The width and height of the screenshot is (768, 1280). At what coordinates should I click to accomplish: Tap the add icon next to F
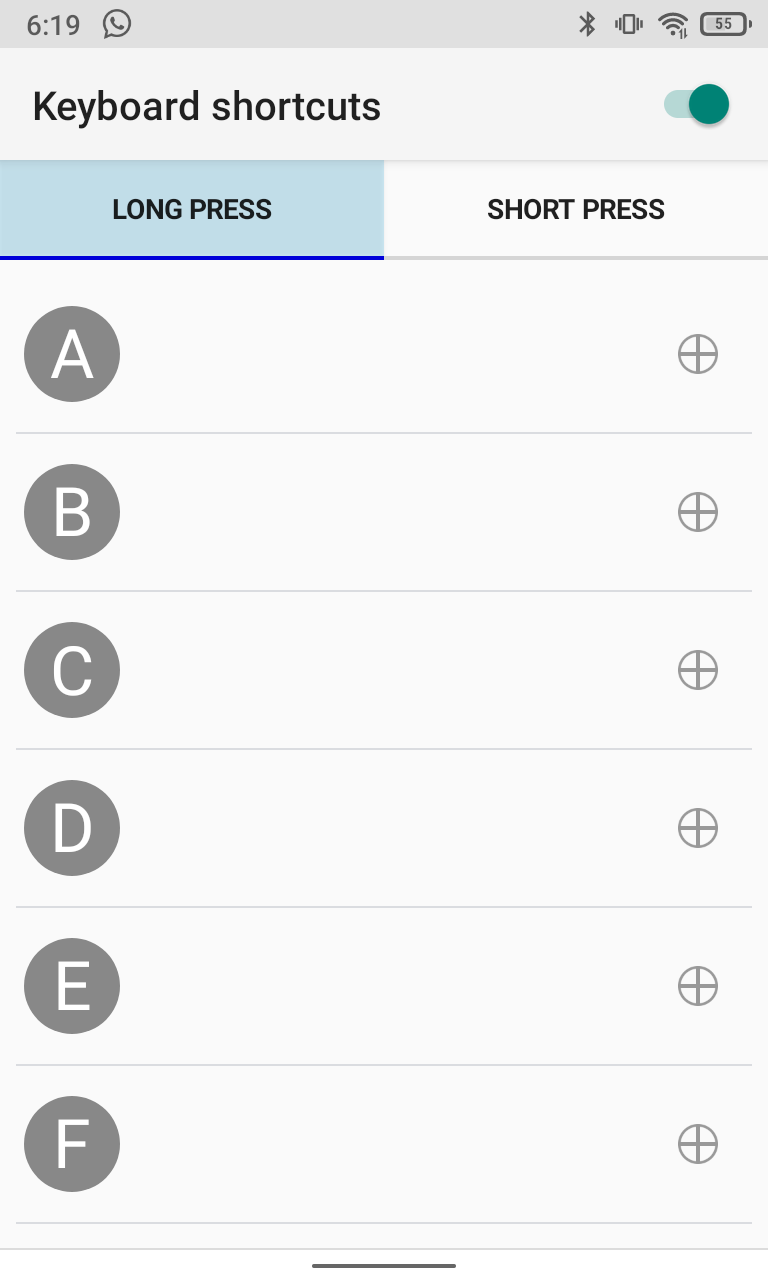coord(698,1144)
